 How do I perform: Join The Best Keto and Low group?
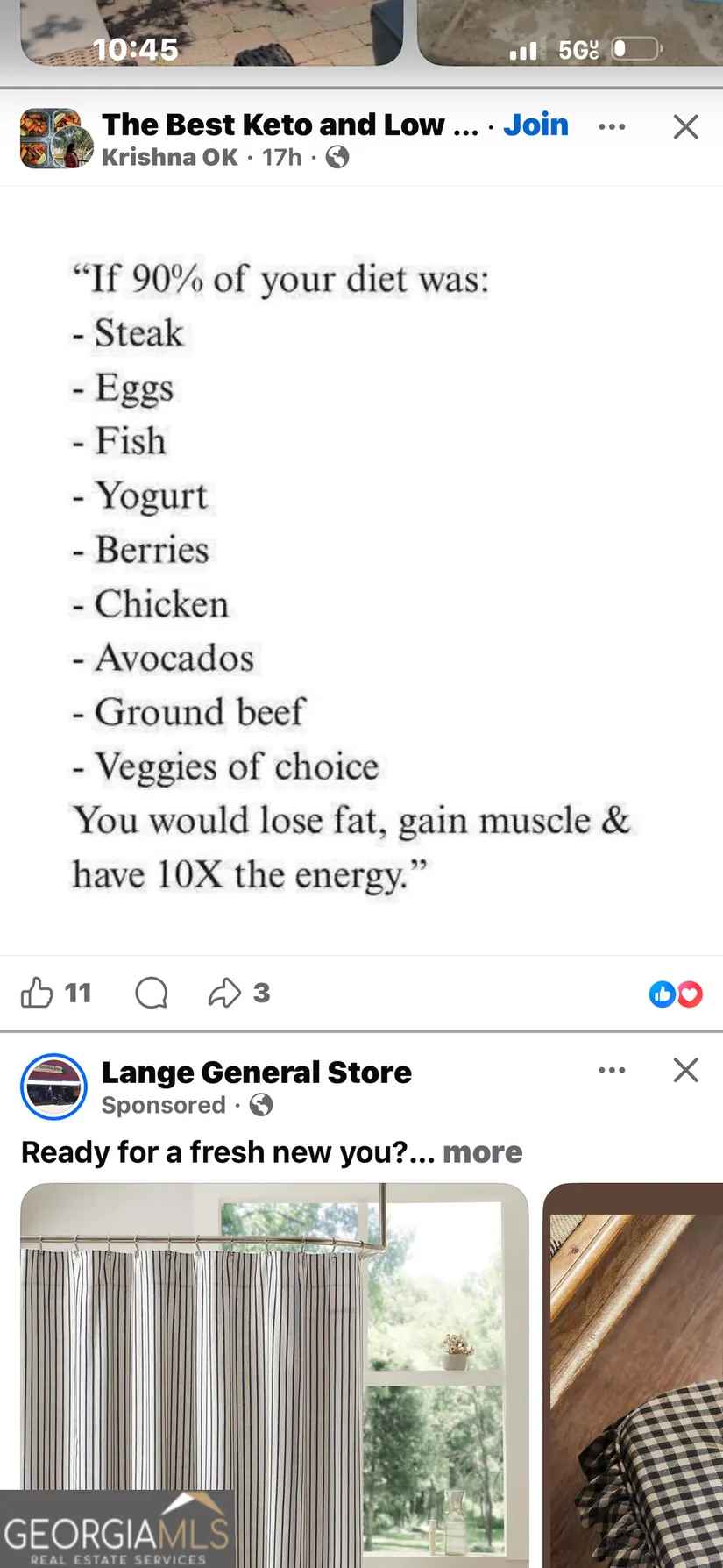(535, 125)
